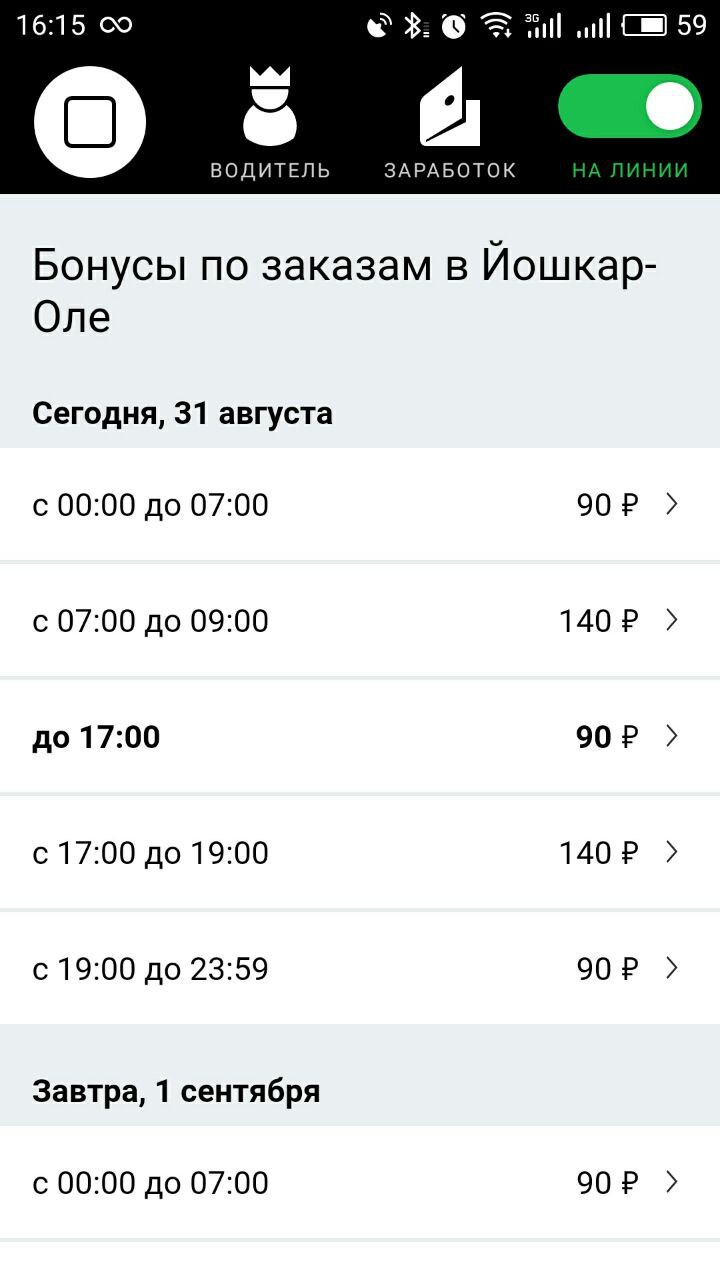
Task: Open today's bonus from 19:00 to 23:59
Action: (x=360, y=969)
